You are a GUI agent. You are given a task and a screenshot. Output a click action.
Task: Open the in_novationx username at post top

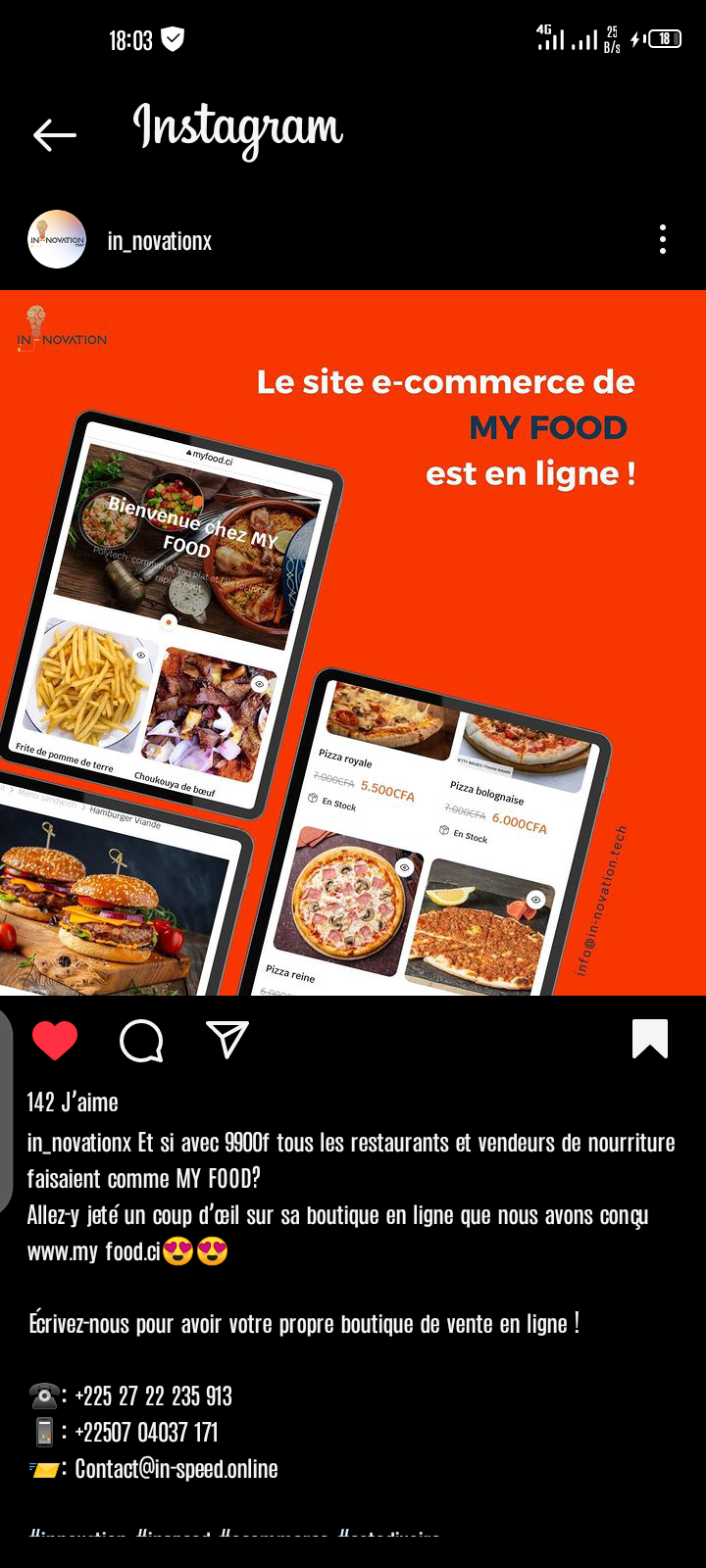click(x=160, y=241)
